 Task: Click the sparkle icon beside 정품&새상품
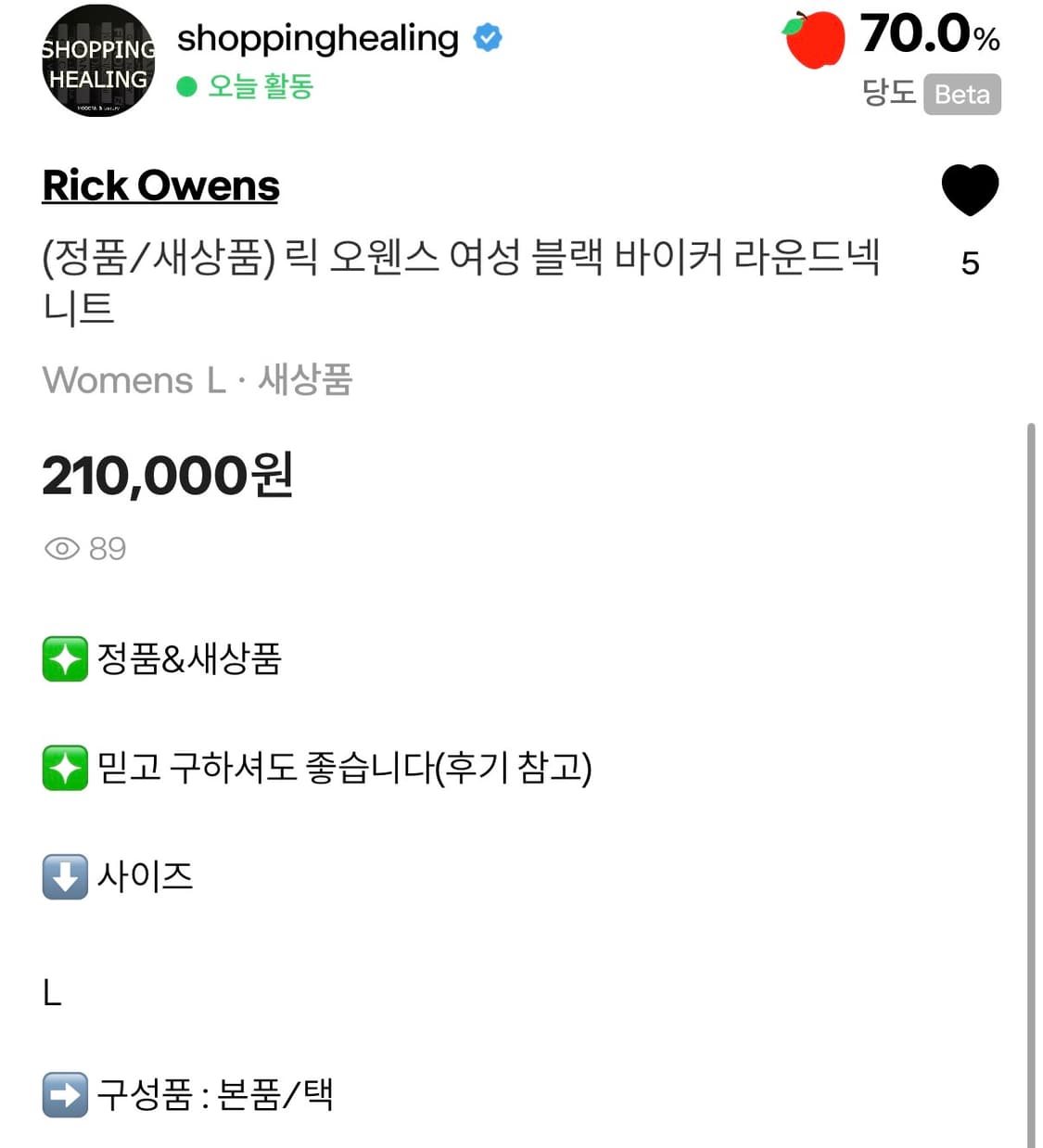64,659
